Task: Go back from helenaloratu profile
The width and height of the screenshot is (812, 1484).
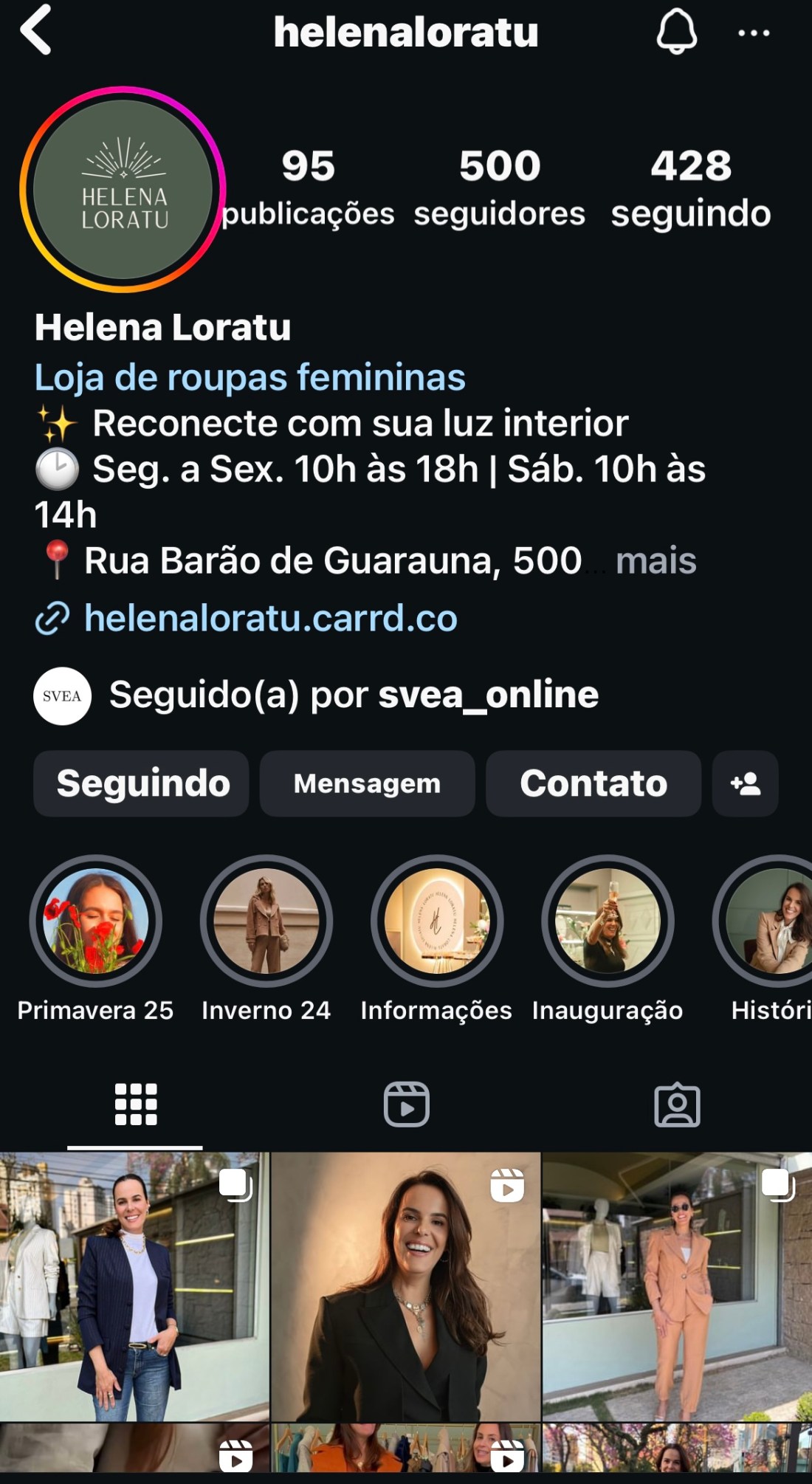Action: click(35, 30)
